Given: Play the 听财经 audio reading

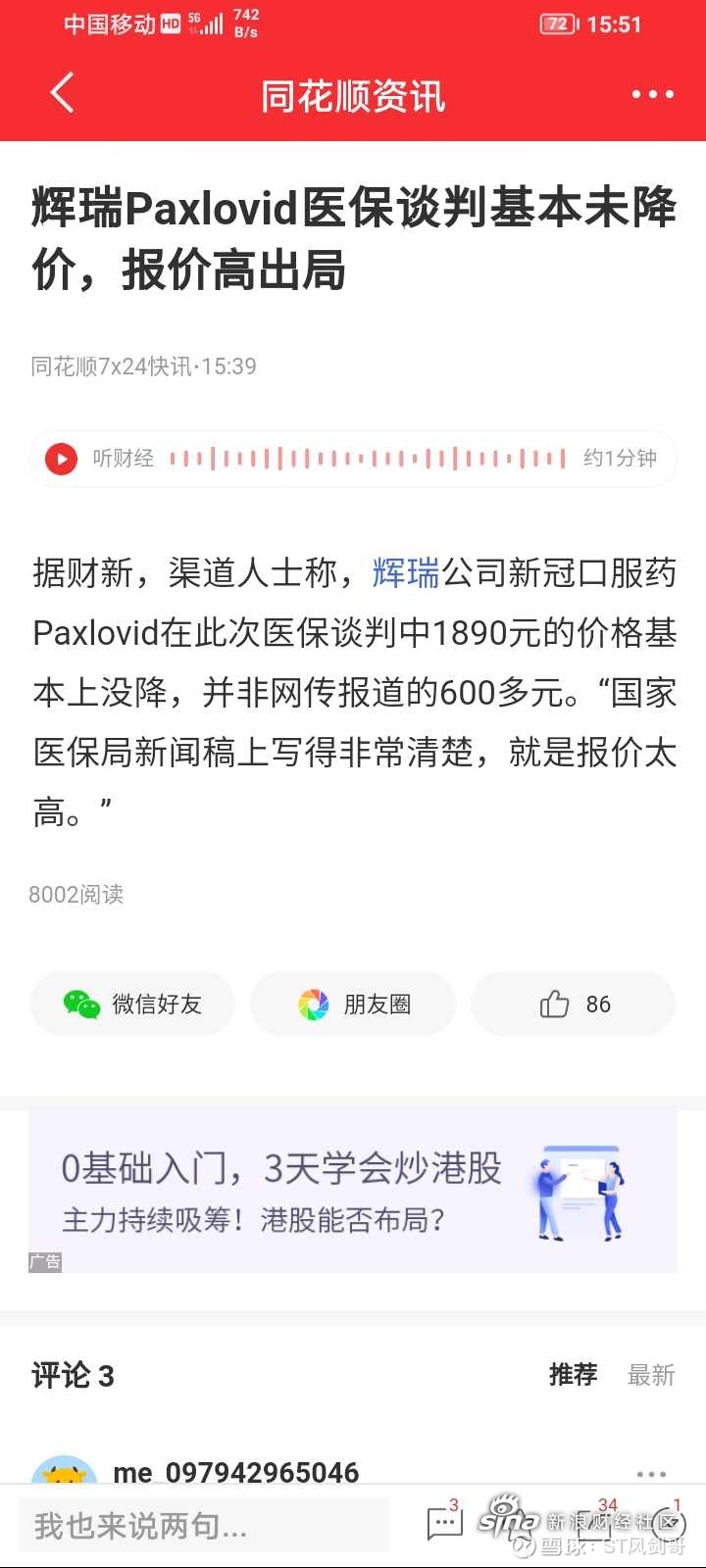Looking at the screenshot, I should pyautogui.click(x=61, y=459).
